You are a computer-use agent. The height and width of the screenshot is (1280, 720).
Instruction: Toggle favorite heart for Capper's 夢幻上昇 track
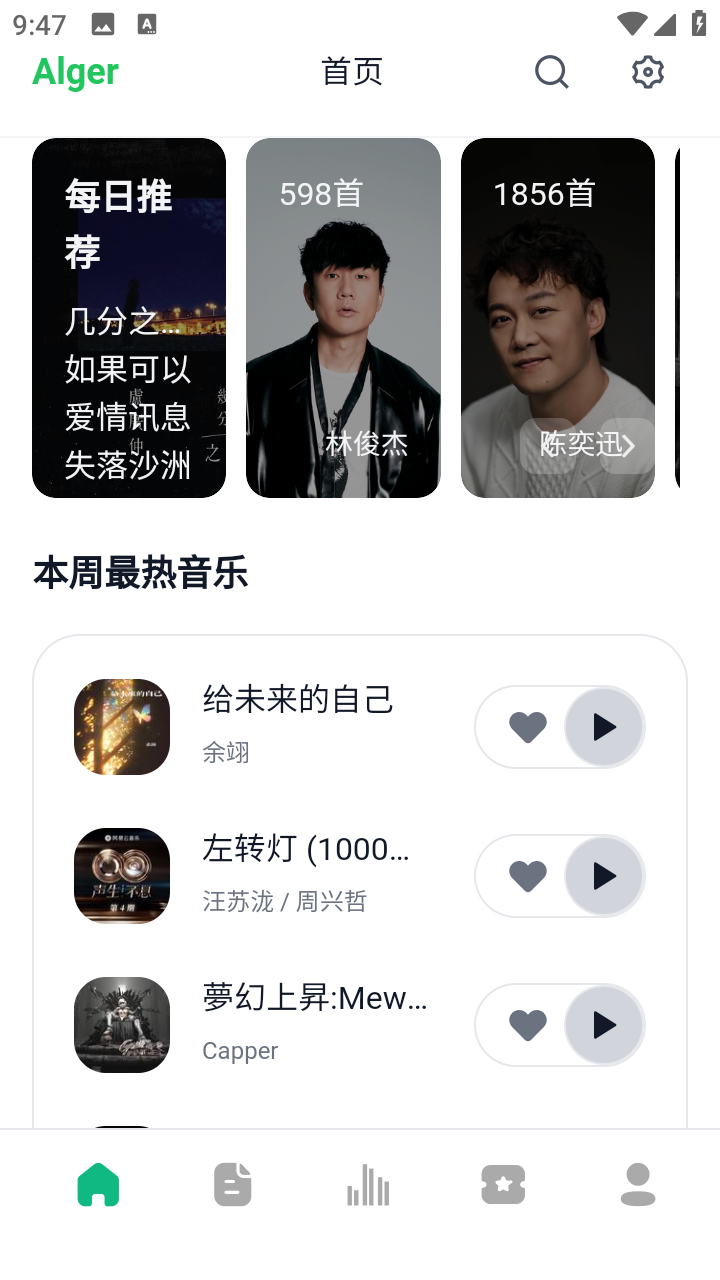click(x=527, y=1024)
